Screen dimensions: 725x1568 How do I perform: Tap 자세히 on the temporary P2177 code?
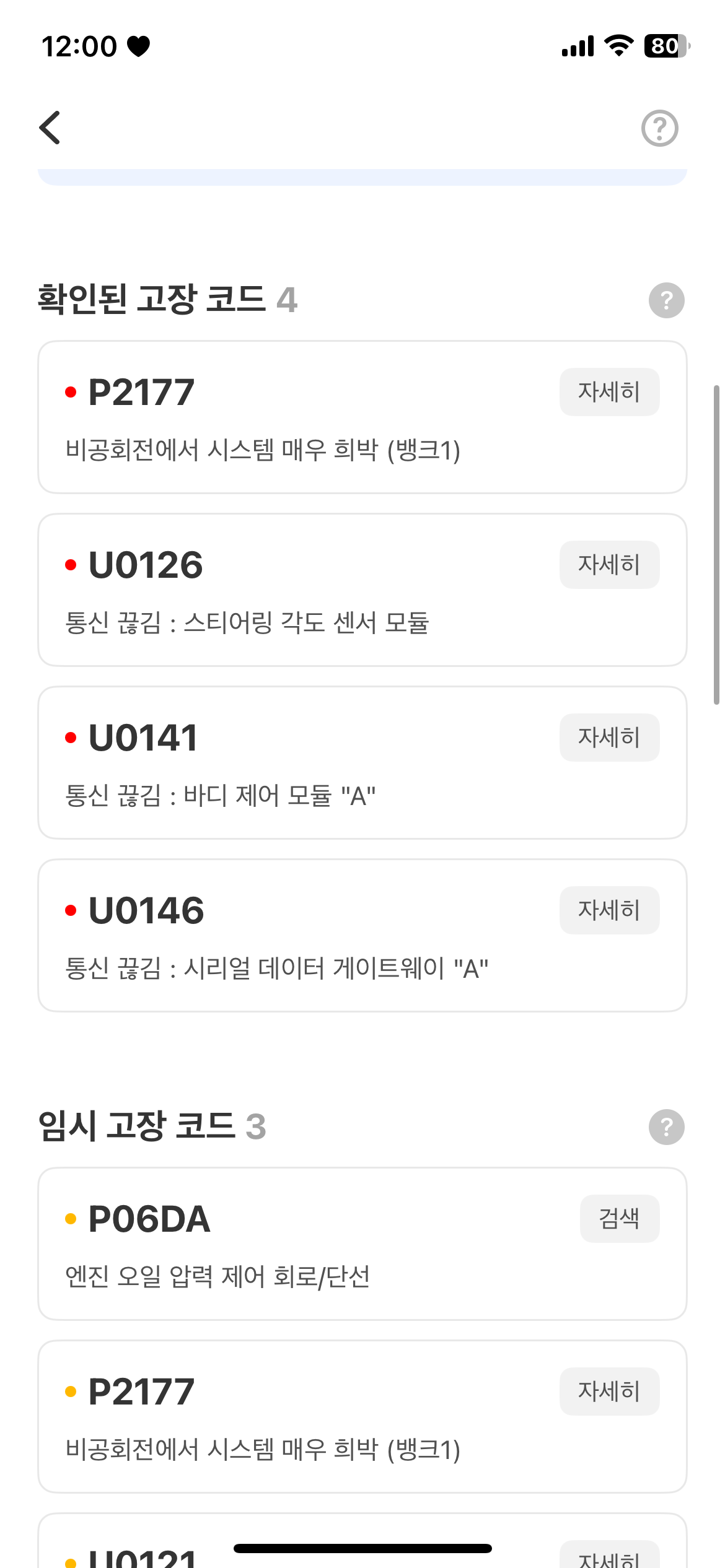(x=609, y=1392)
